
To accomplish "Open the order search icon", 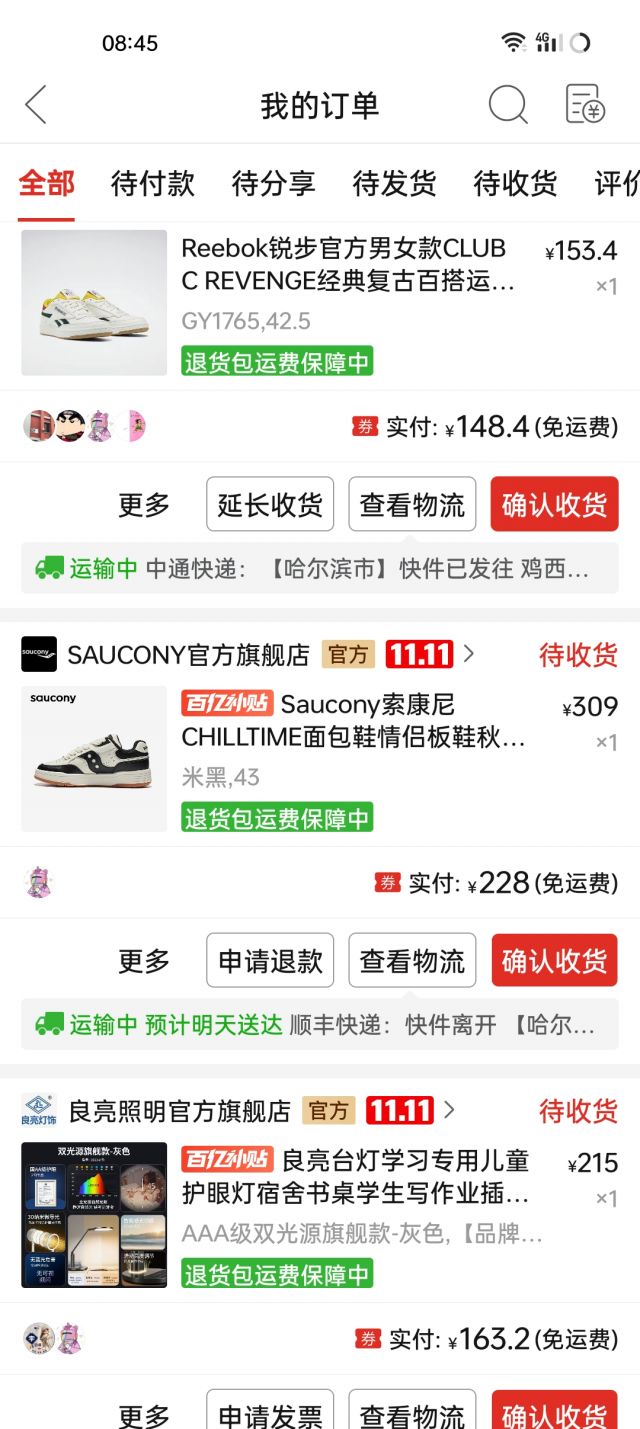I will pyautogui.click(x=507, y=104).
